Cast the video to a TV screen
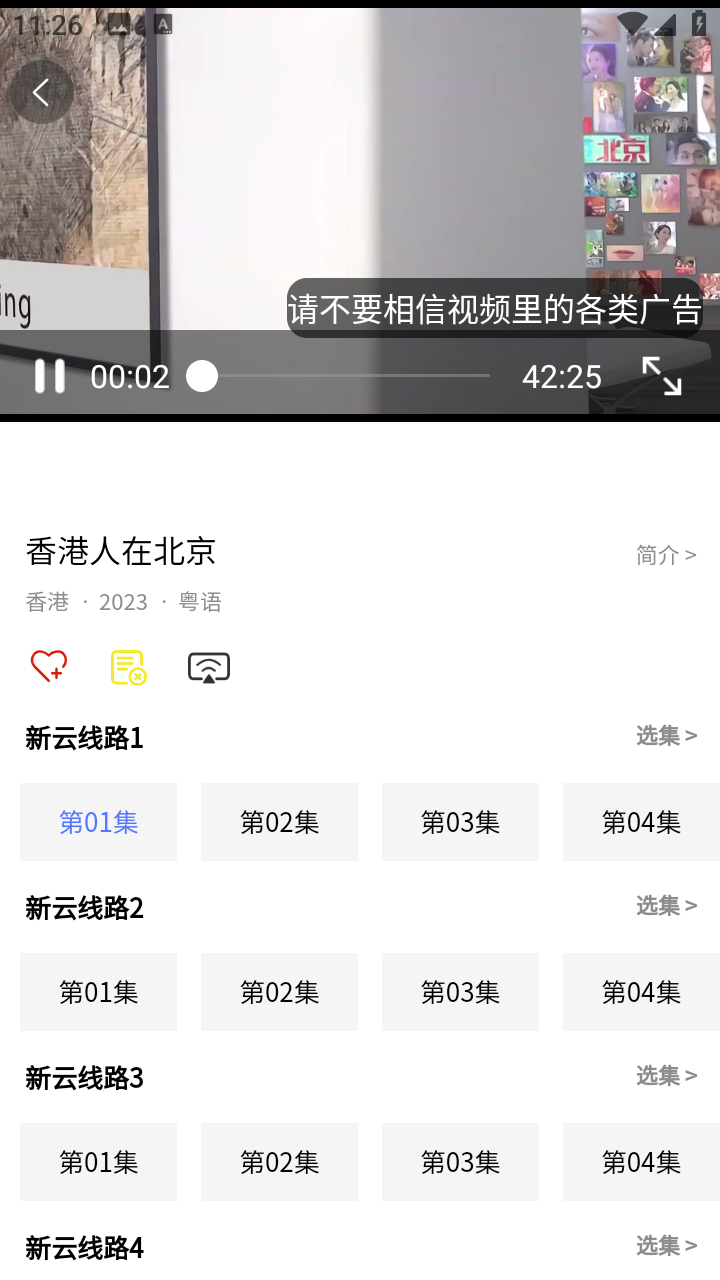 click(x=208, y=665)
